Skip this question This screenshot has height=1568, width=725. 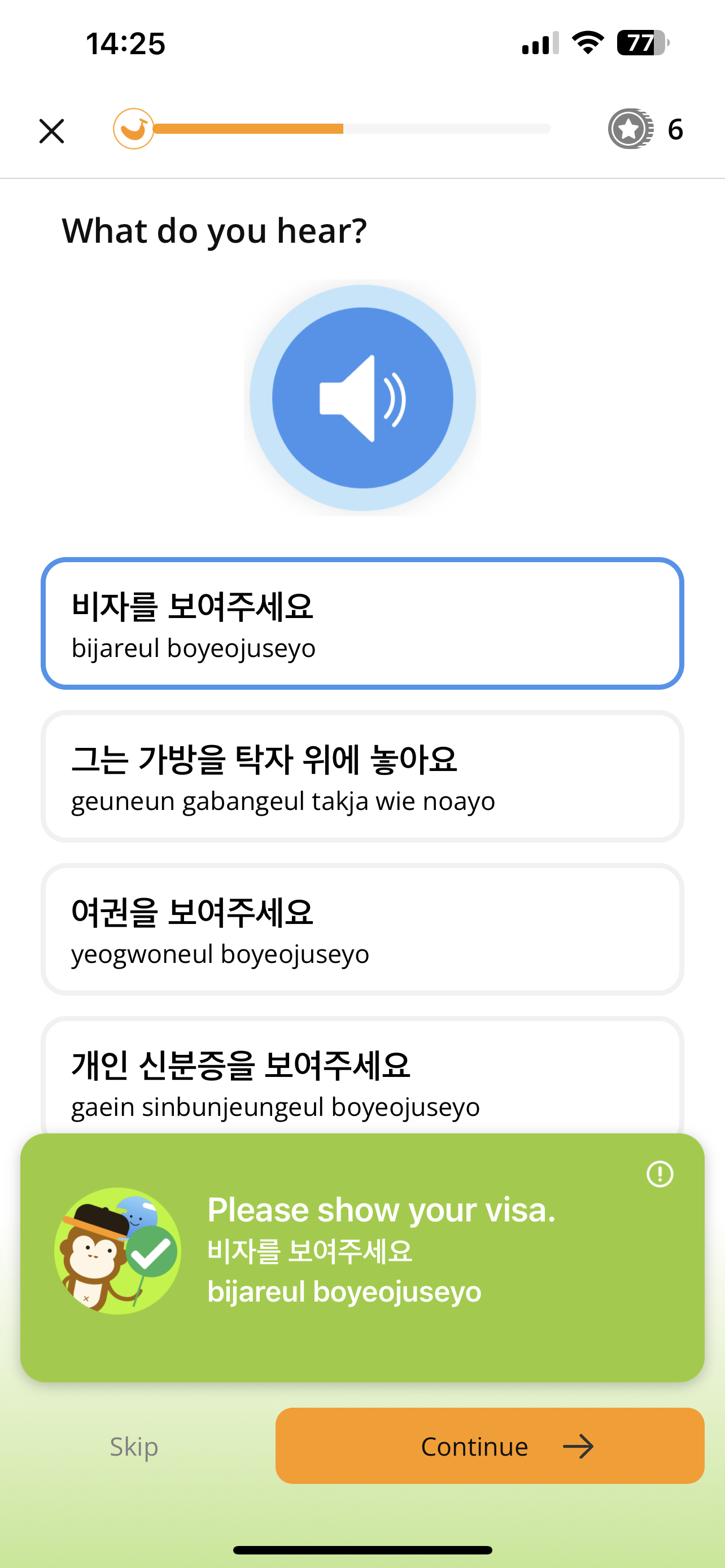click(x=134, y=1446)
